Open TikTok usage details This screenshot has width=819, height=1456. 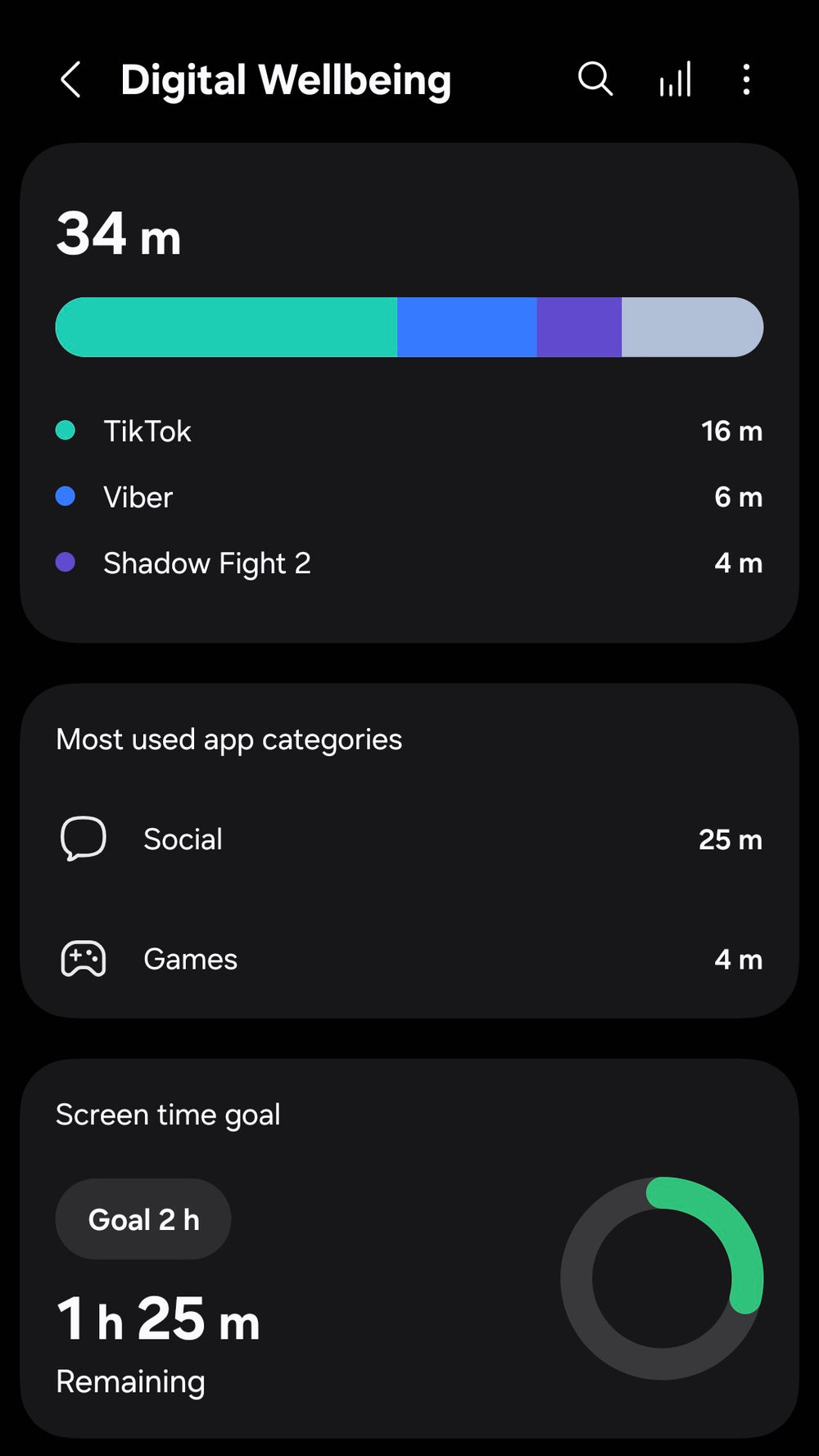pos(409,431)
